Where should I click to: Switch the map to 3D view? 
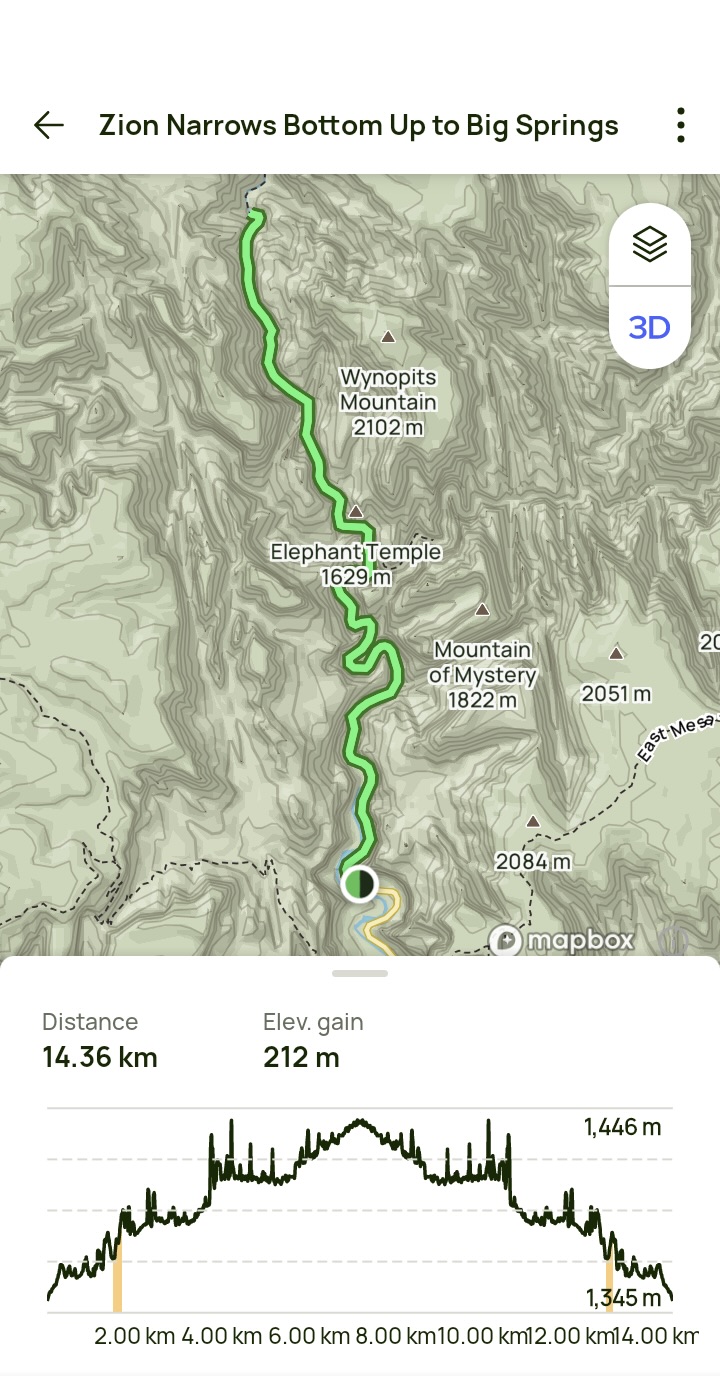click(650, 328)
